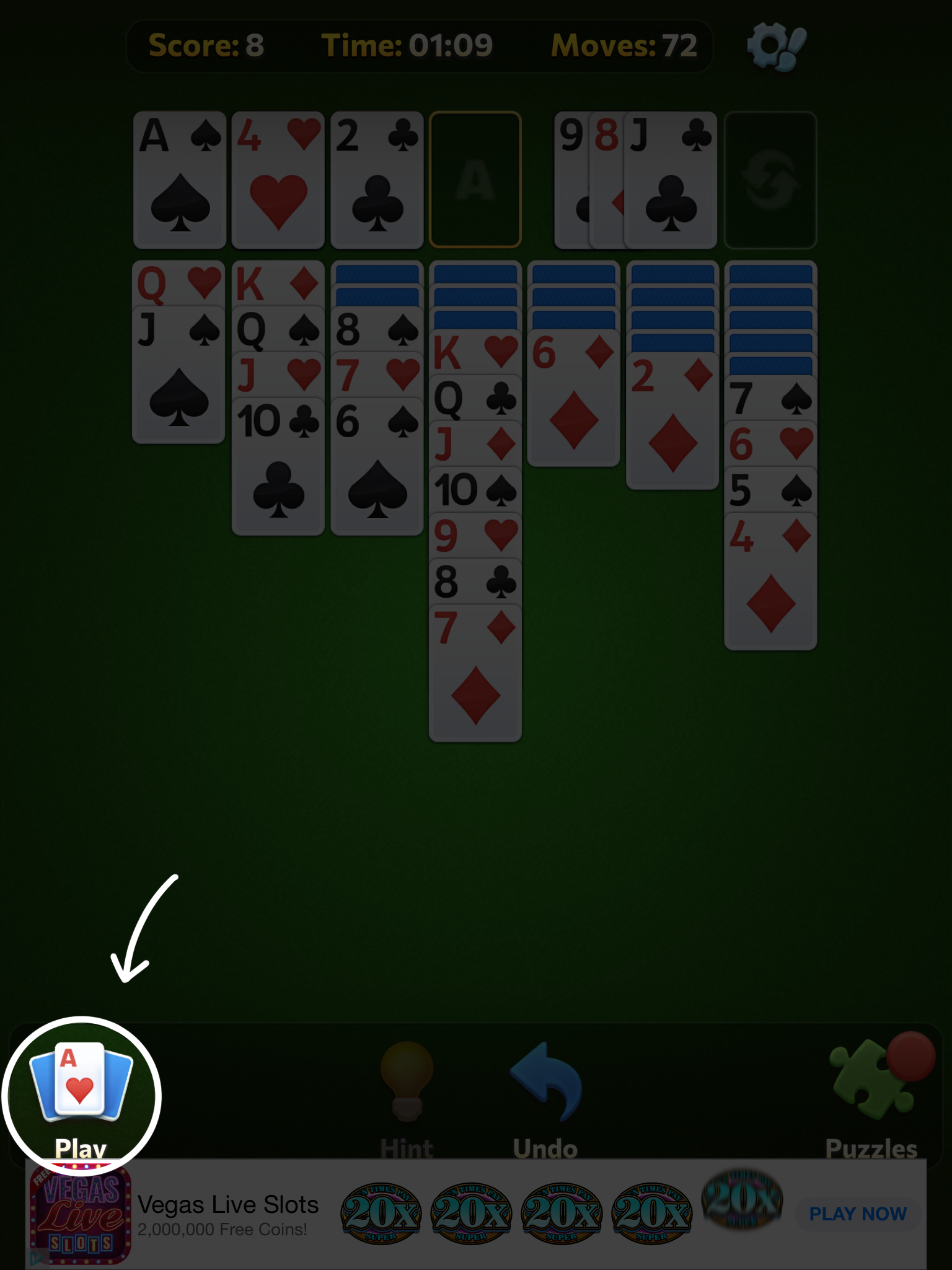The image size is (952, 1270).
Task: Tap the 7 of diamonds card
Action: point(475,676)
